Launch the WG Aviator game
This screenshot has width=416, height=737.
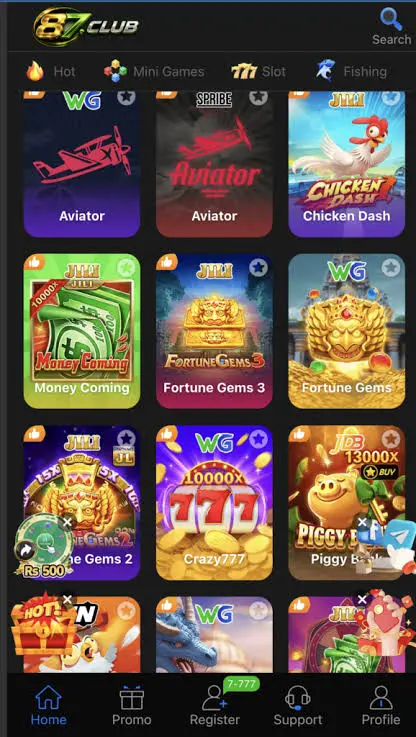(x=82, y=164)
